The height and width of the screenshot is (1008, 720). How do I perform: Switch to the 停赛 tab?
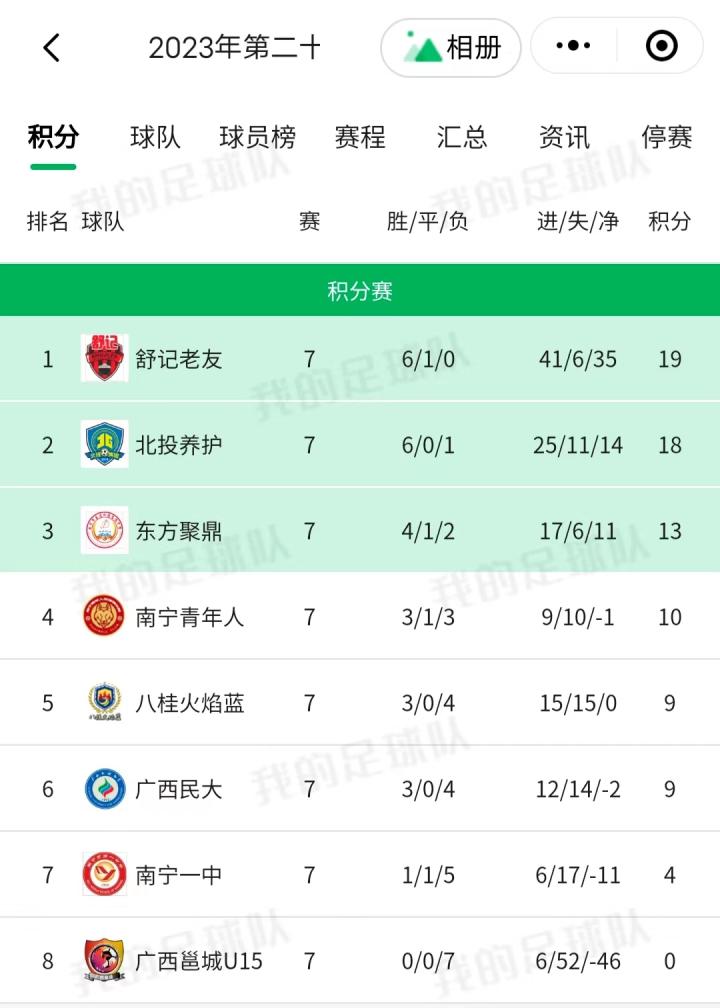(667, 137)
